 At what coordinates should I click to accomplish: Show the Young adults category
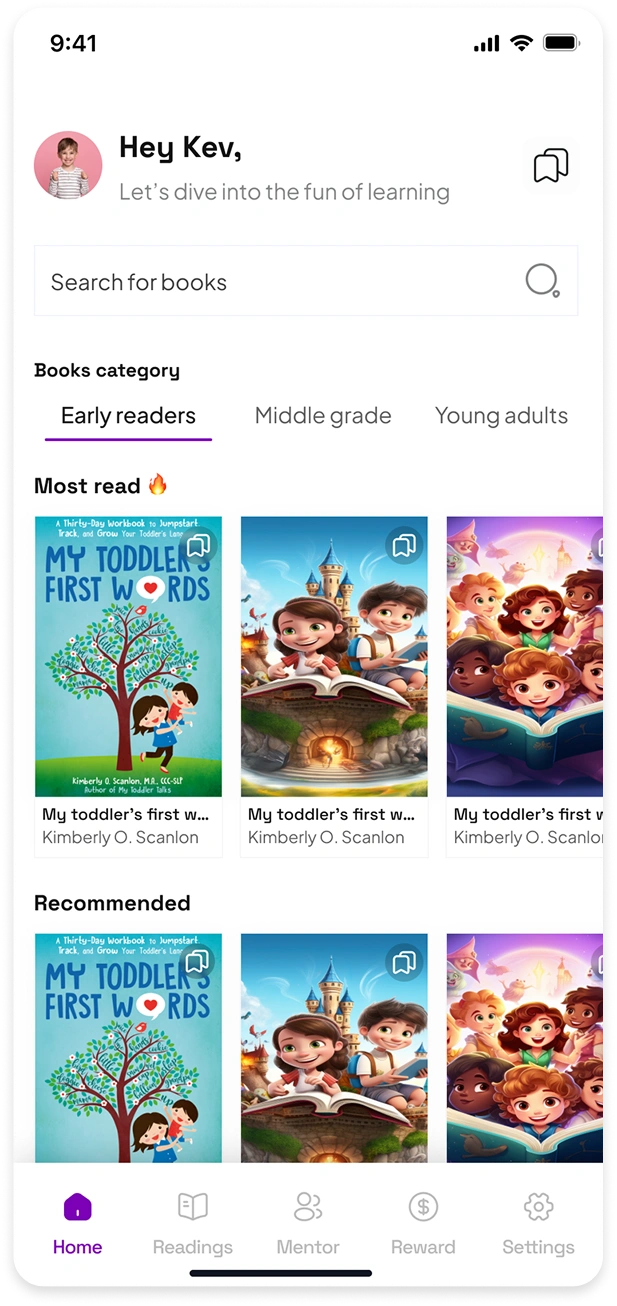[x=501, y=416]
